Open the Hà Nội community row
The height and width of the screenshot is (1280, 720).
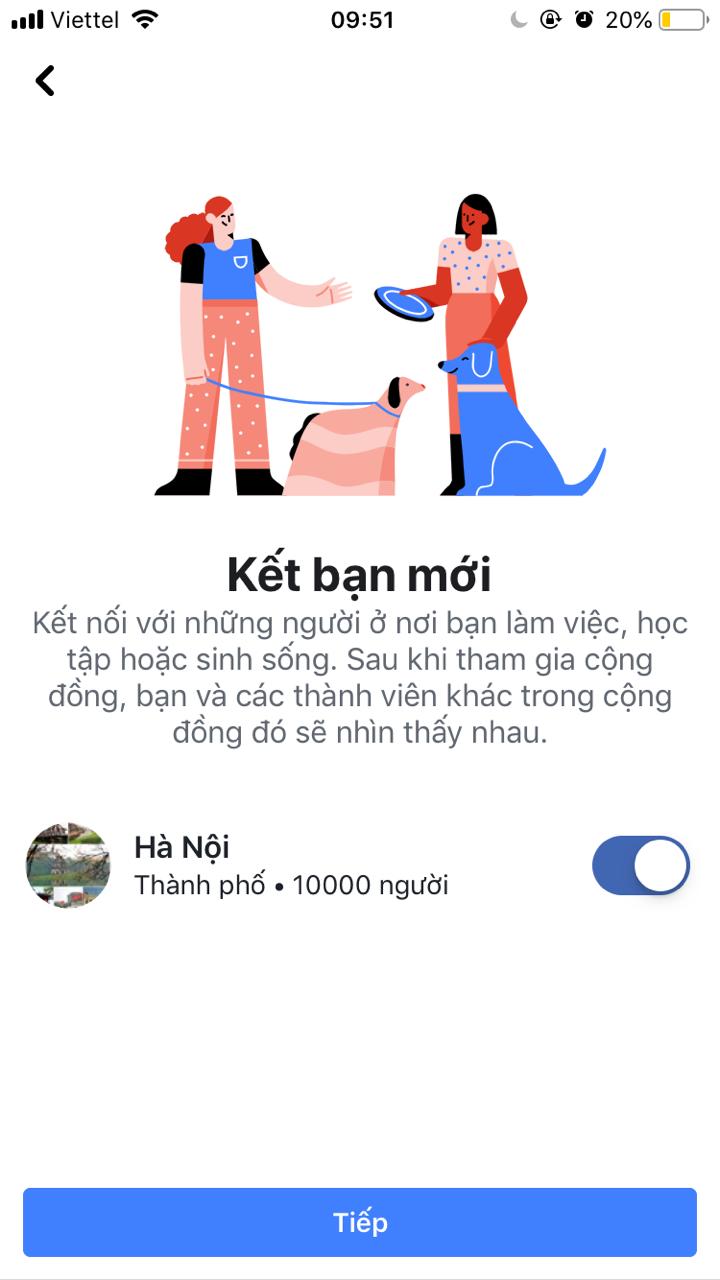click(290, 866)
